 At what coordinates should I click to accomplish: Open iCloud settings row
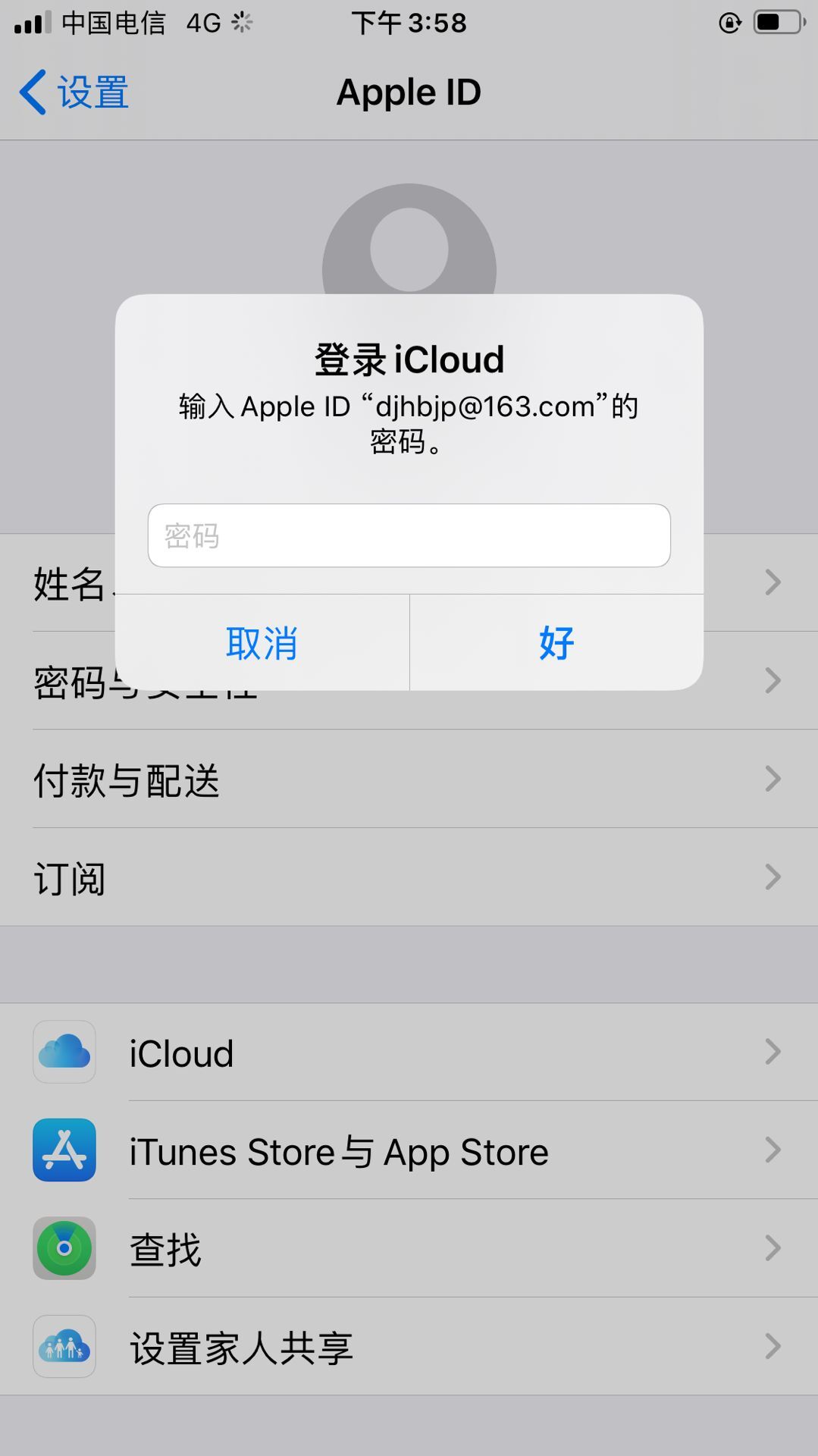(409, 1053)
